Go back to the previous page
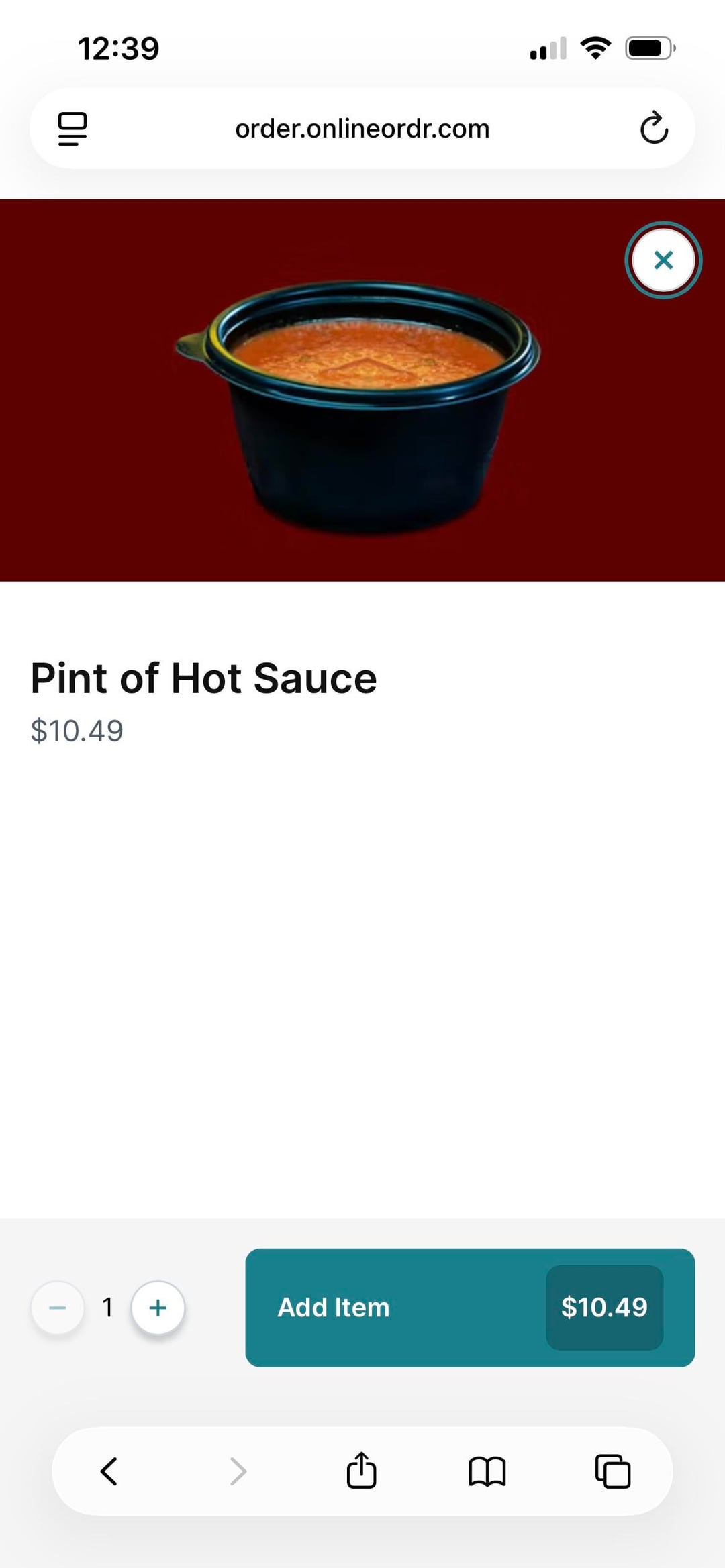 pyautogui.click(x=109, y=1471)
